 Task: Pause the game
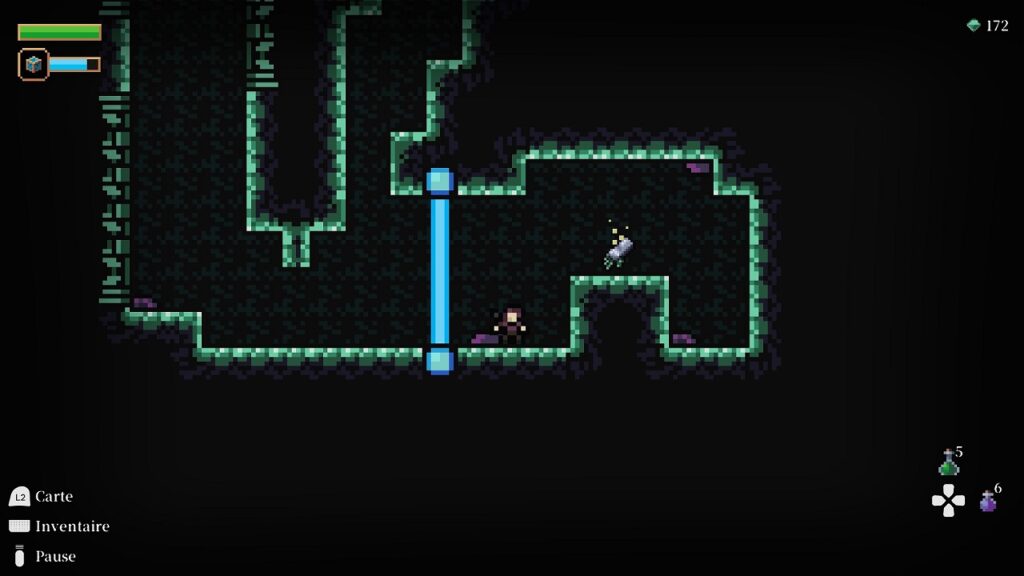pyautogui.click(x=43, y=556)
